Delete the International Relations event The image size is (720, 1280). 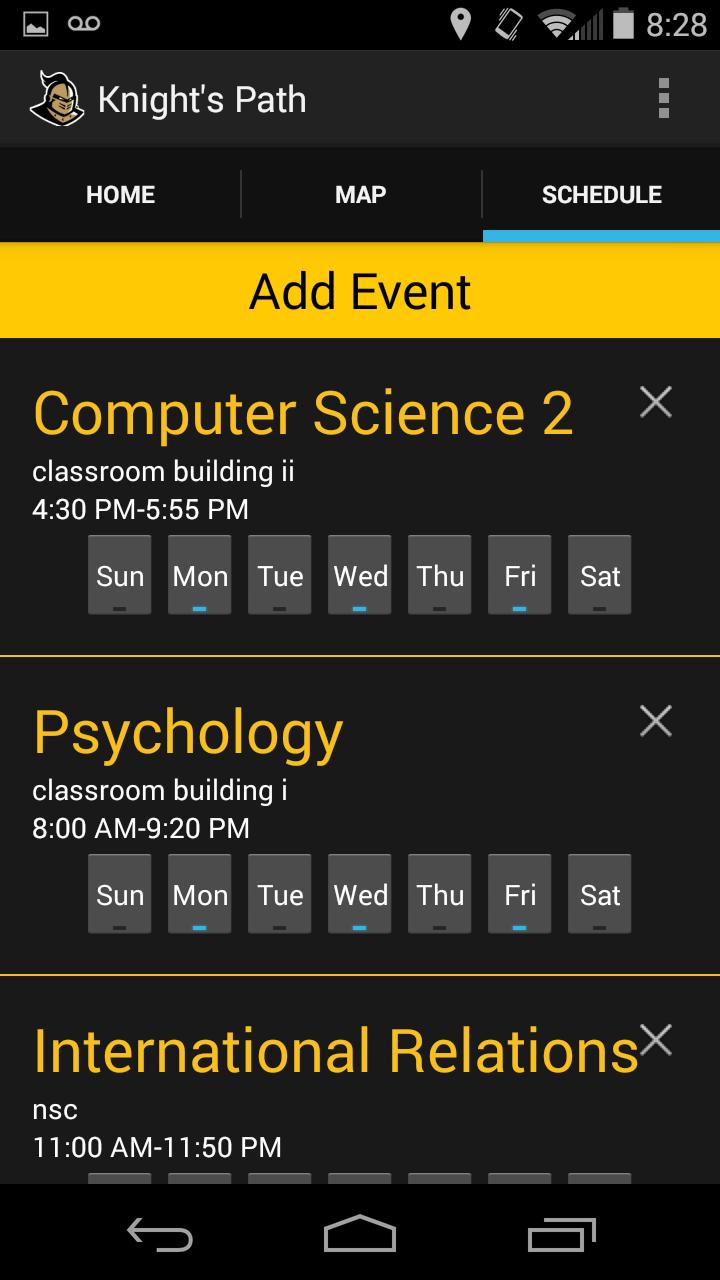pos(656,1040)
